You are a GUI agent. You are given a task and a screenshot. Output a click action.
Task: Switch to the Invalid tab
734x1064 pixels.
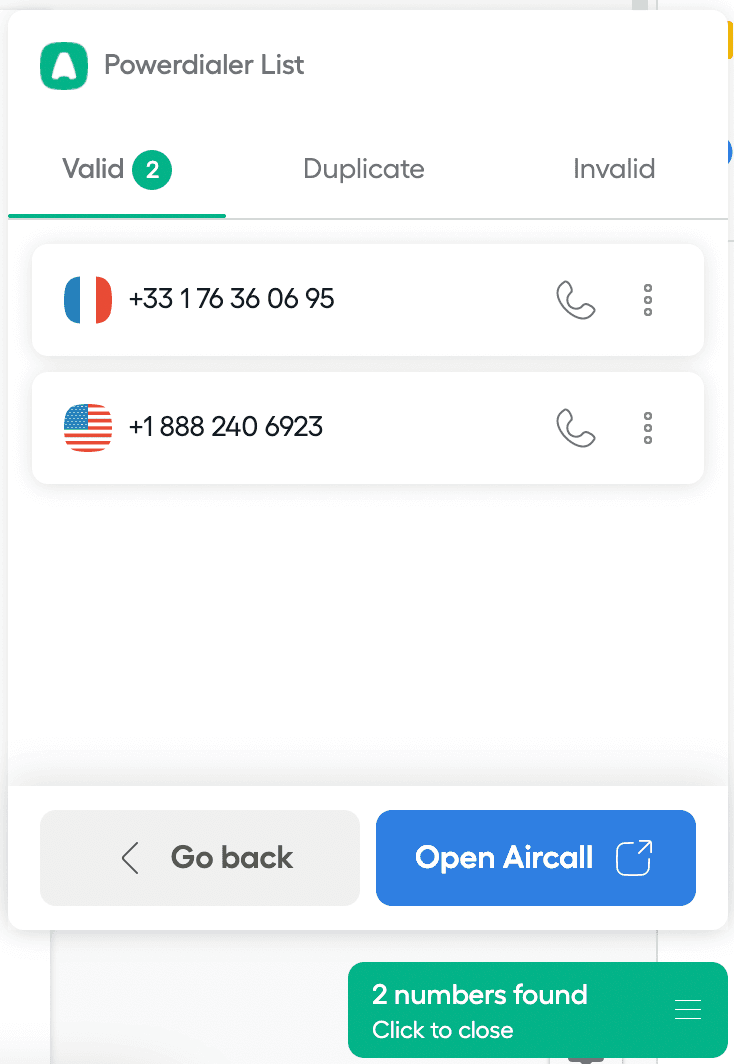click(x=613, y=169)
